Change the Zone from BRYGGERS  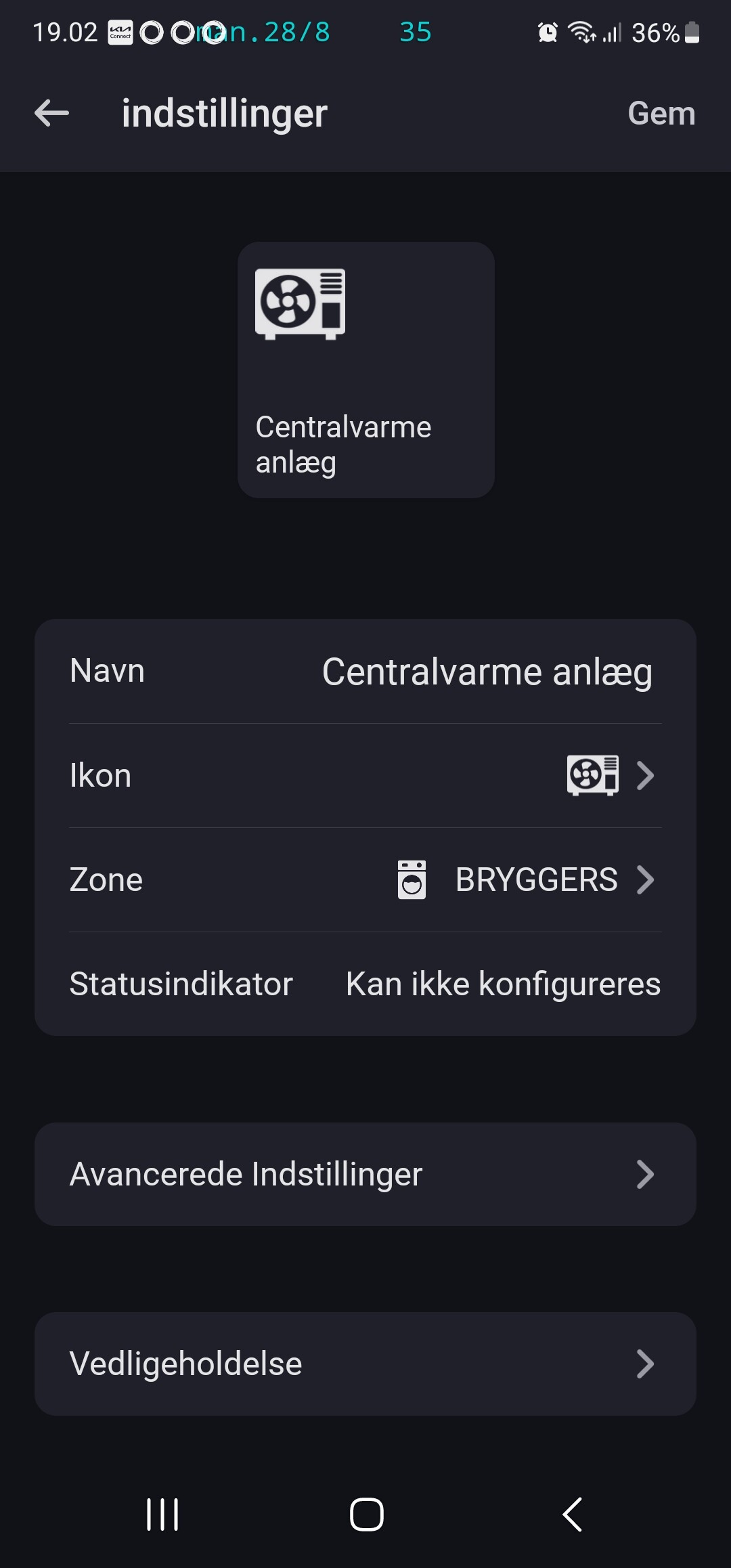coord(365,880)
